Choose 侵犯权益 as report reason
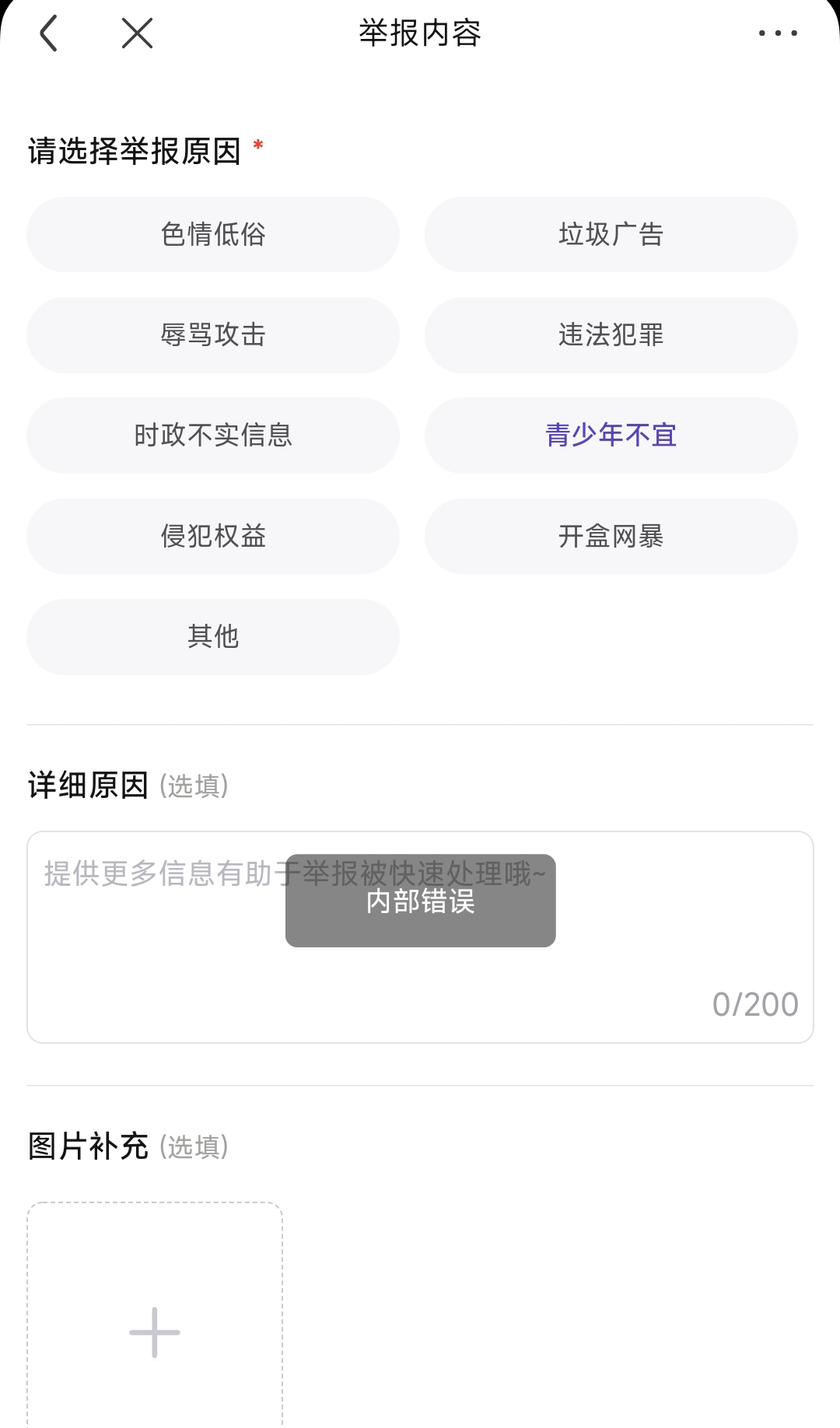 tap(213, 536)
